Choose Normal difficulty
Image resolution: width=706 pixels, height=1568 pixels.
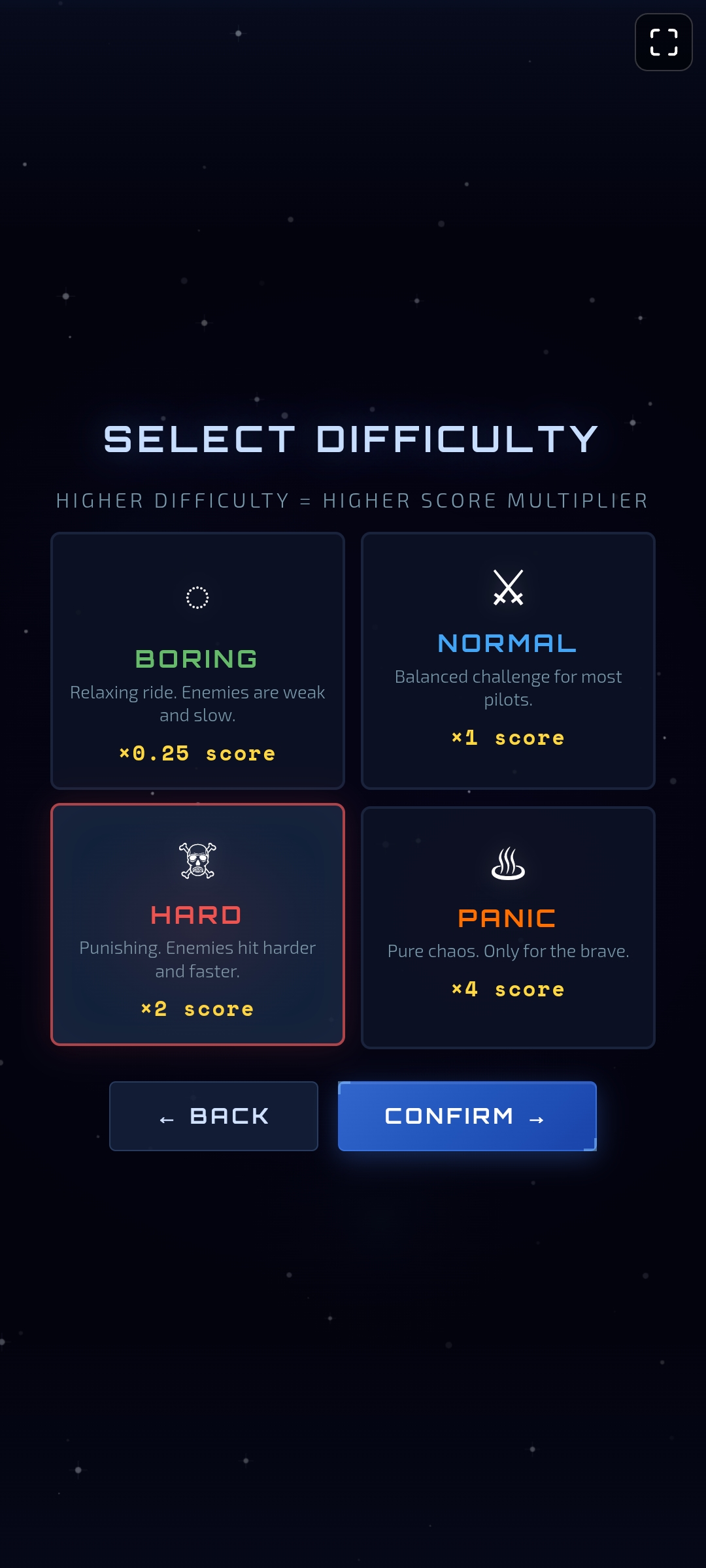coord(508,661)
